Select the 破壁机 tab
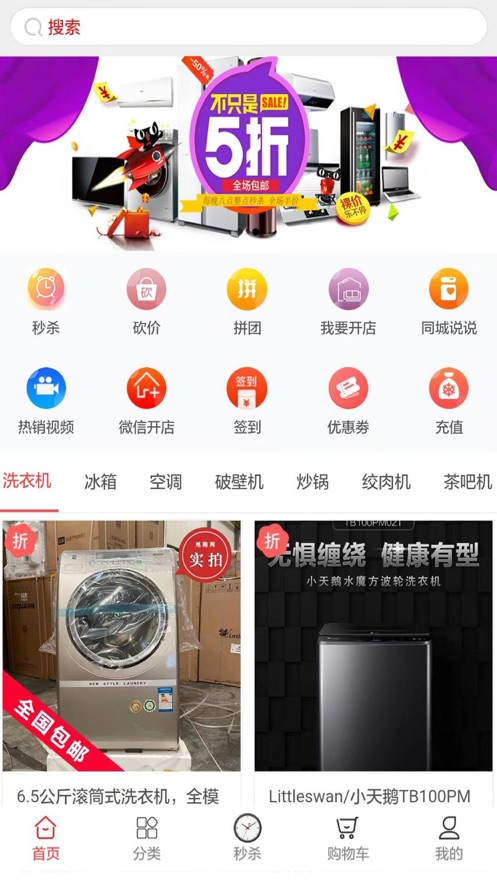The image size is (497, 883). pos(239,482)
